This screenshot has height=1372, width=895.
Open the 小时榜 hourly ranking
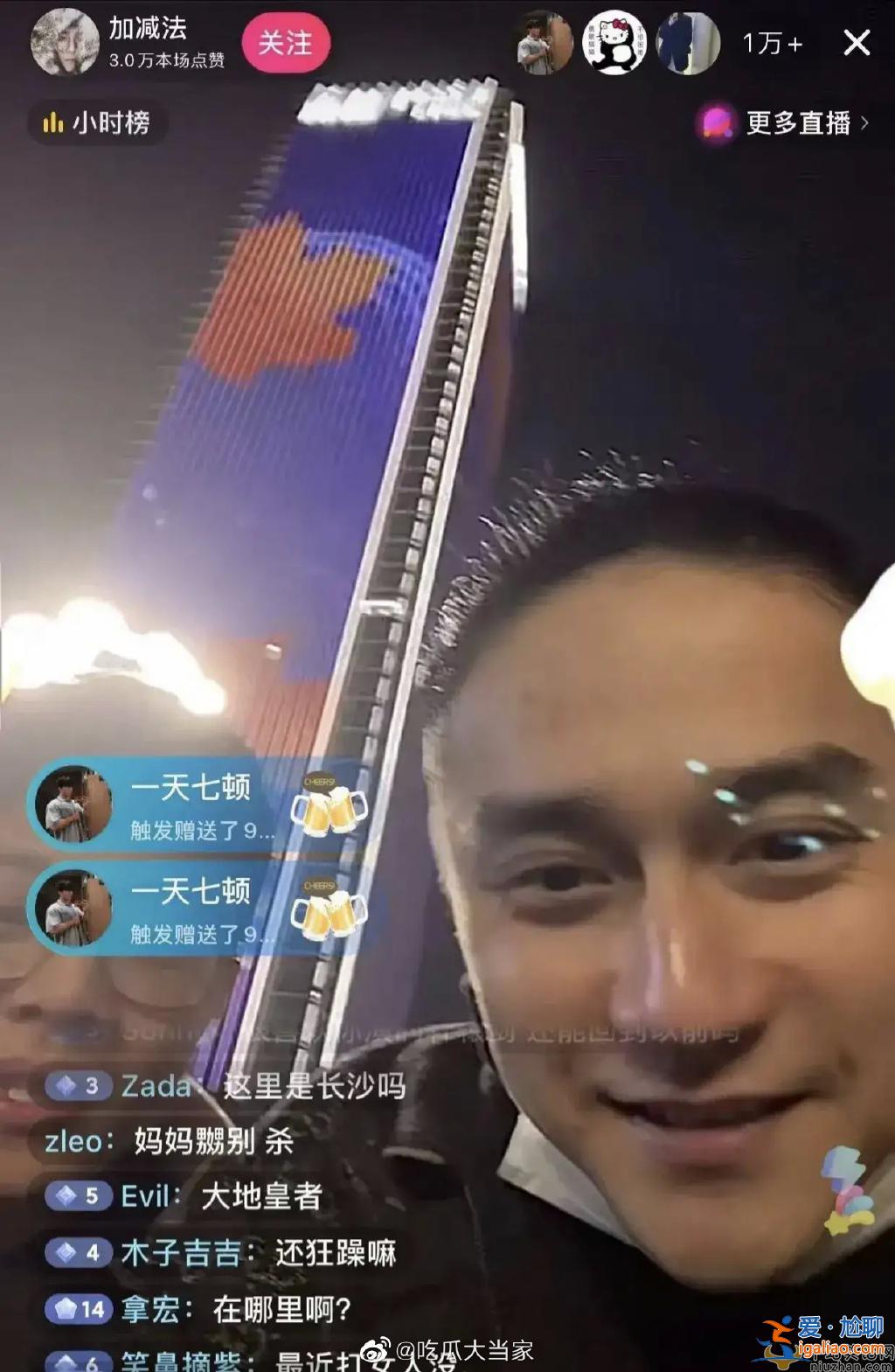point(97,122)
